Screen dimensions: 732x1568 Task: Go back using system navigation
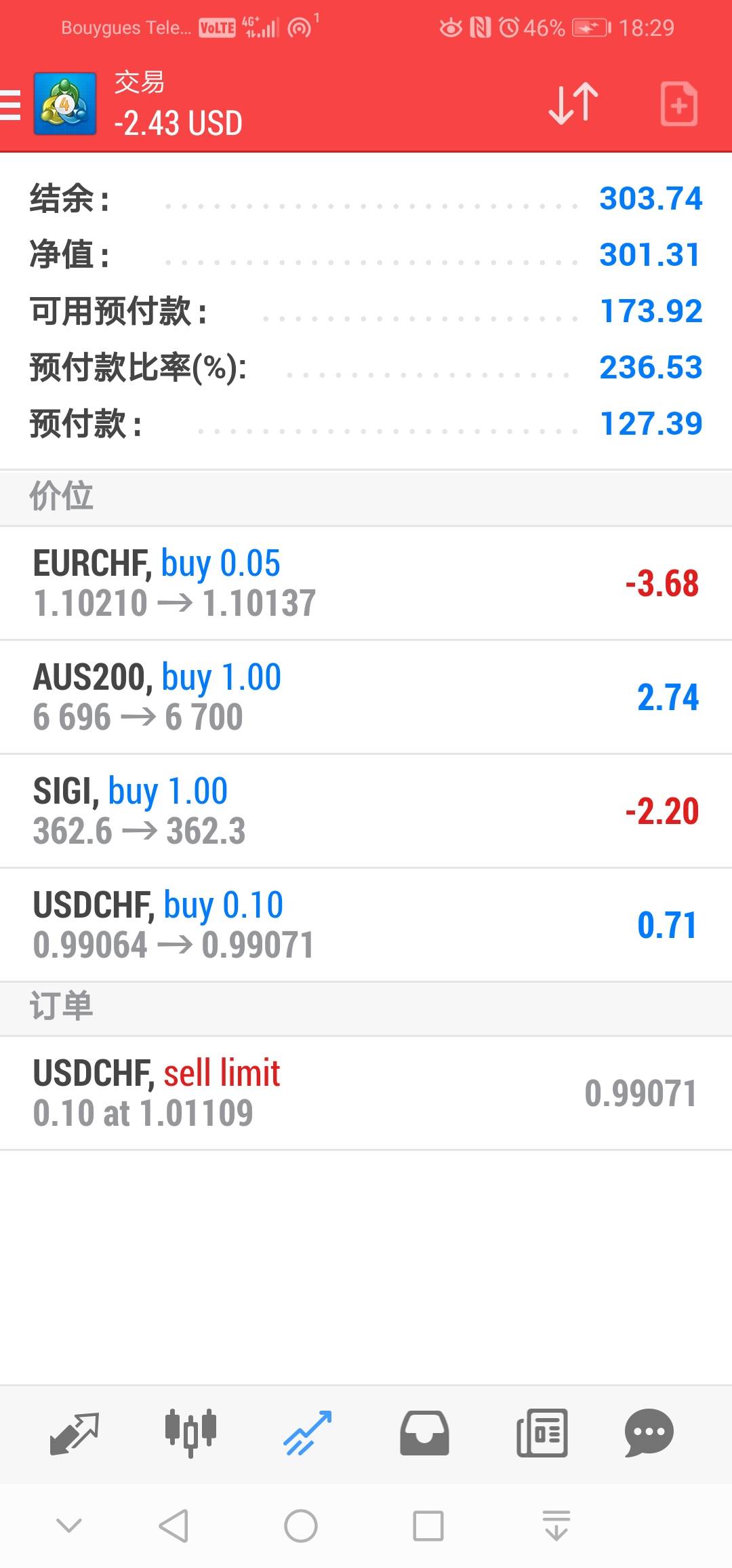coord(174,1526)
